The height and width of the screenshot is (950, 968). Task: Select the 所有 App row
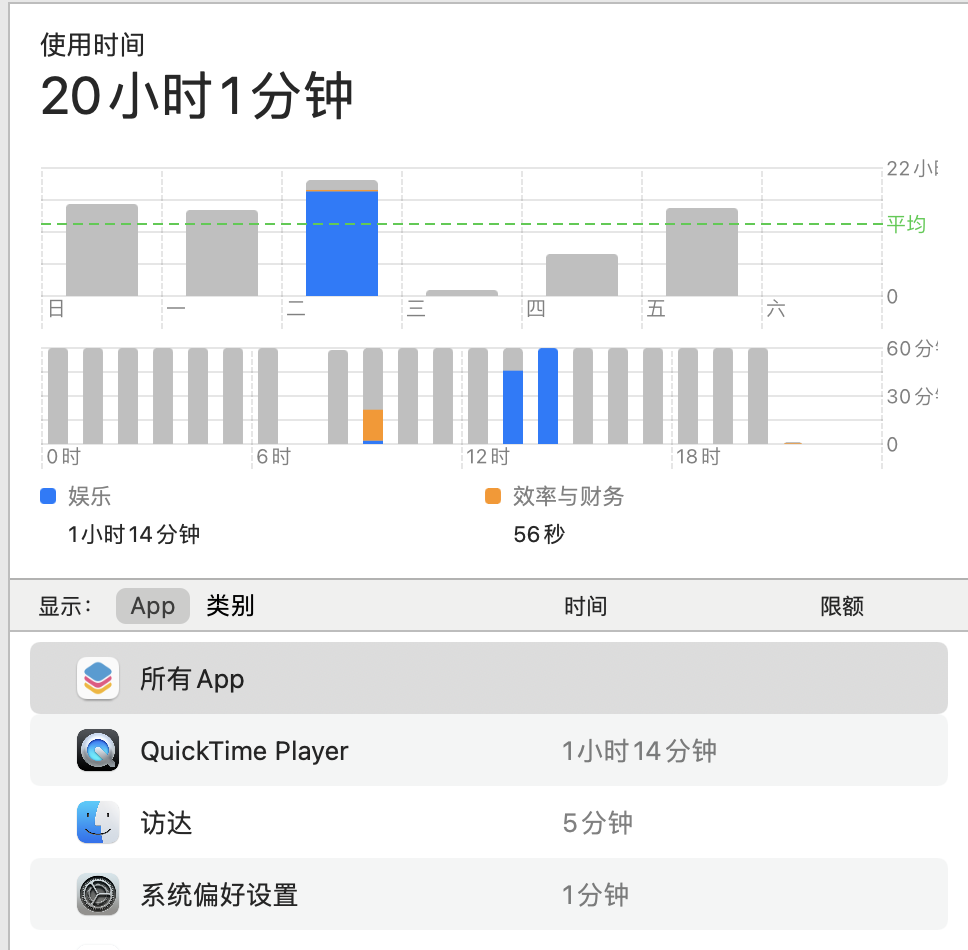pyautogui.click(x=488, y=679)
